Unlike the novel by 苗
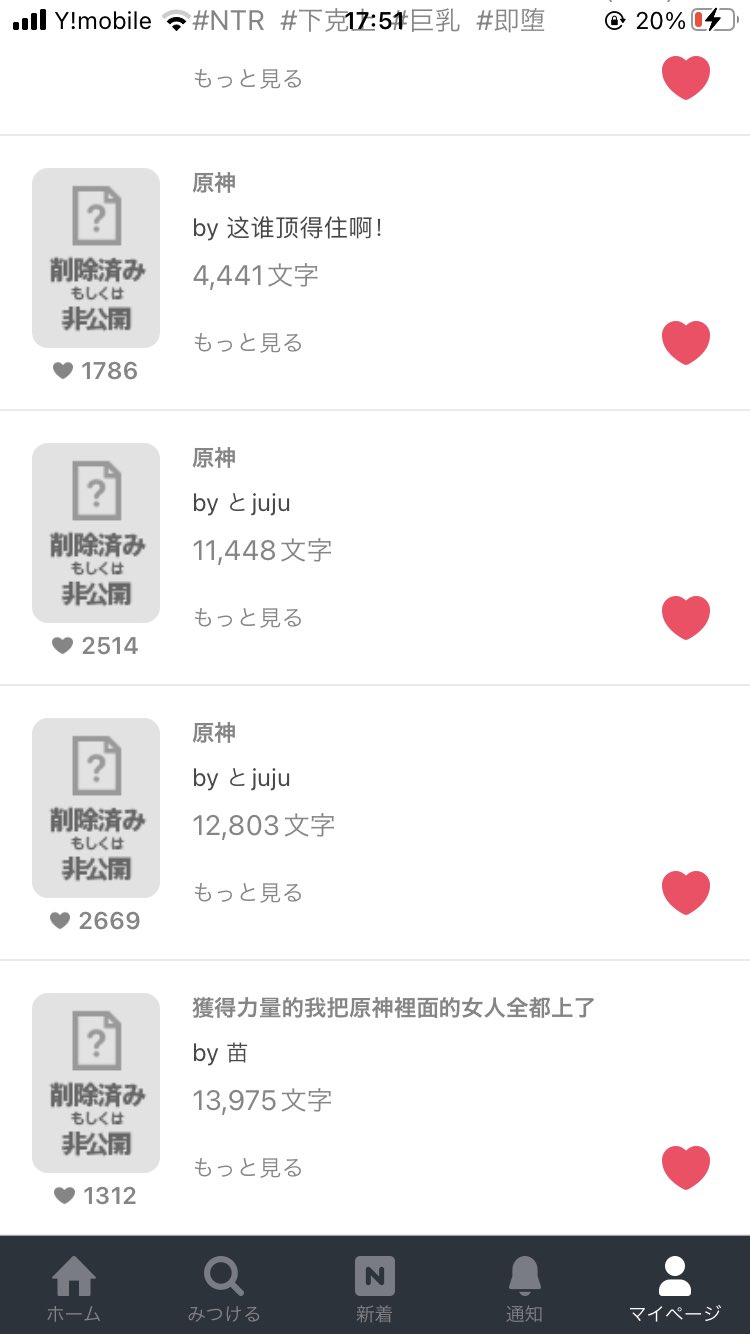 (686, 1168)
